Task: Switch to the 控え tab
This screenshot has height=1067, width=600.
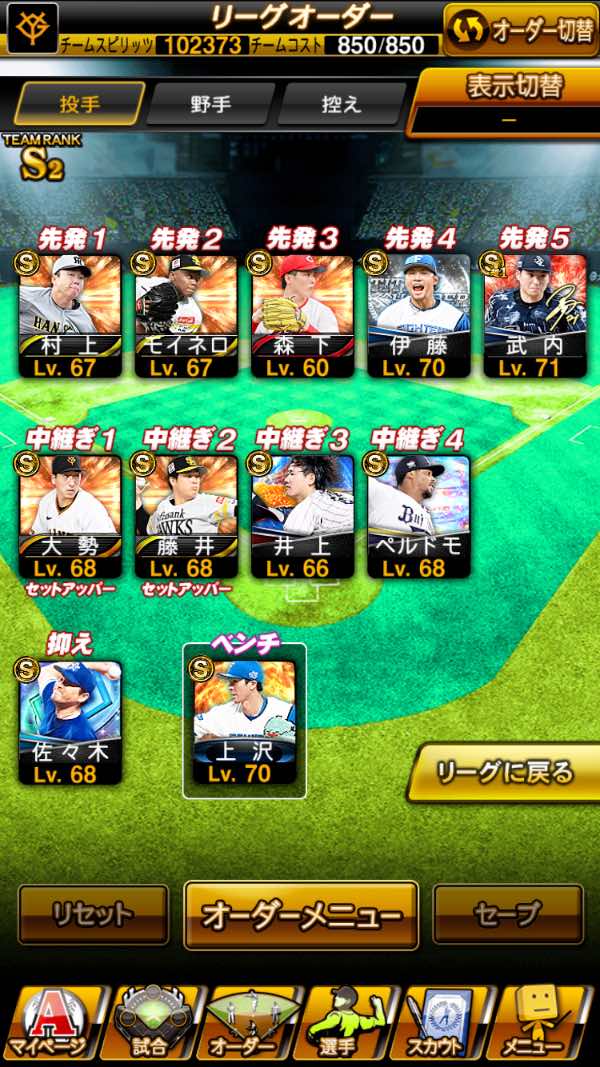Action: tap(341, 103)
